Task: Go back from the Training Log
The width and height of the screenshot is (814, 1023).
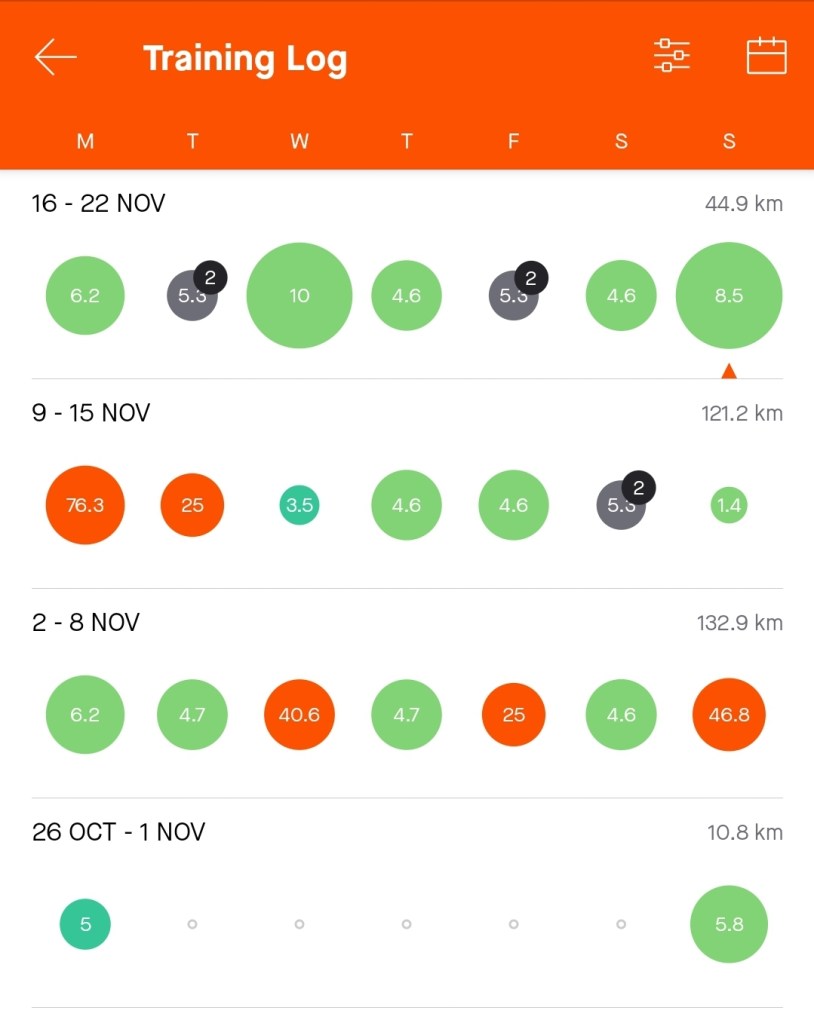Action: 56,57
